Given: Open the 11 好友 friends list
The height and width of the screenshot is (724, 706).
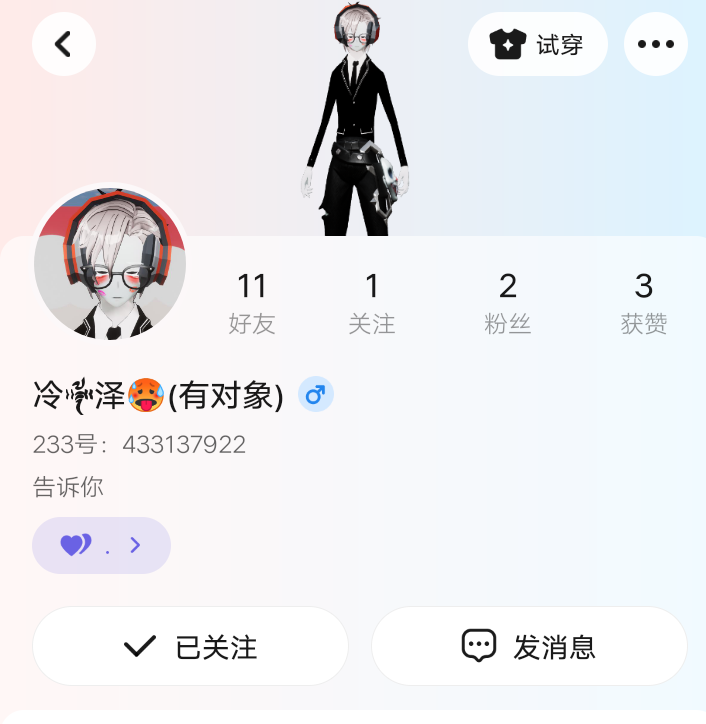Looking at the screenshot, I should click(251, 302).
